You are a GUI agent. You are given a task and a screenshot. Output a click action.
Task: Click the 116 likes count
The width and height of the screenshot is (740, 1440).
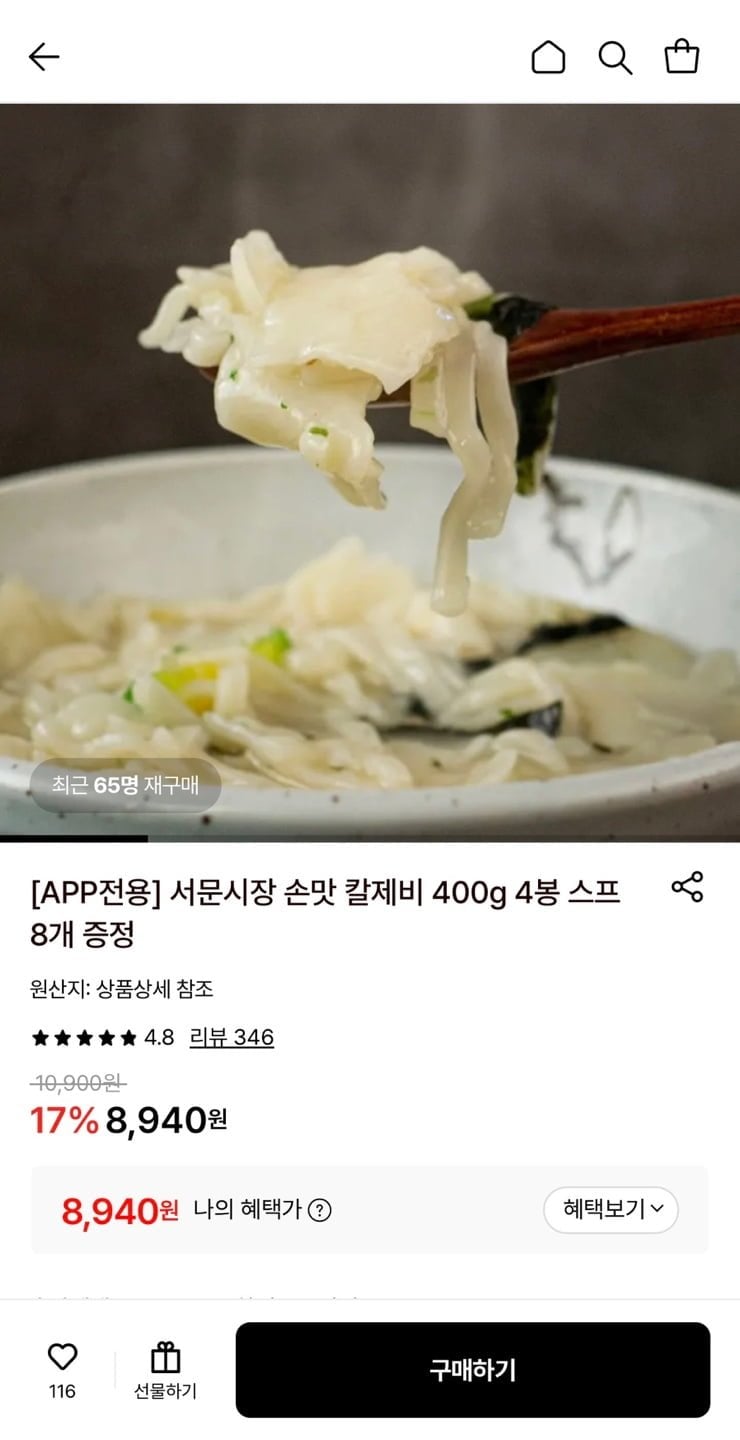(x=63, y=1389)
